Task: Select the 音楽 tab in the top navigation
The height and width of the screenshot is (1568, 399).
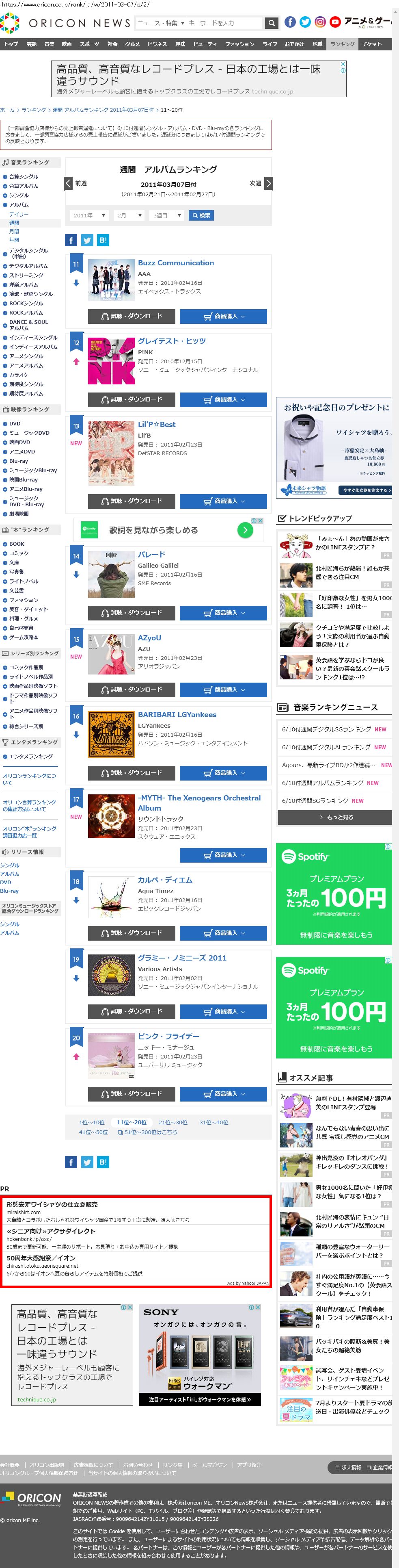Action: [49, 44]
